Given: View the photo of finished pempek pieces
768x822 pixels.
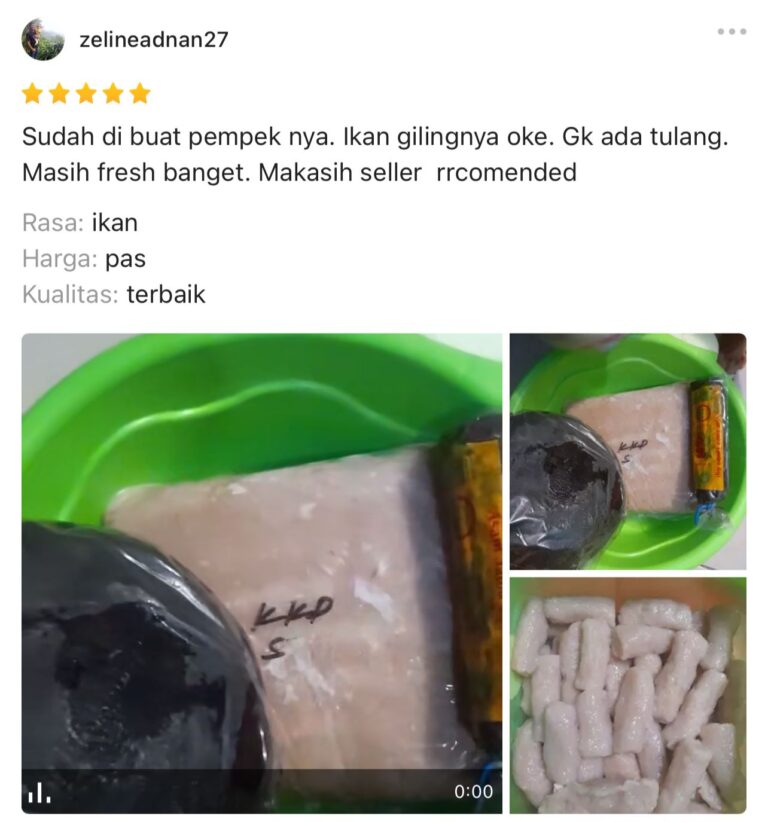Looking at the screenshot, I should (x=628, y=695).
